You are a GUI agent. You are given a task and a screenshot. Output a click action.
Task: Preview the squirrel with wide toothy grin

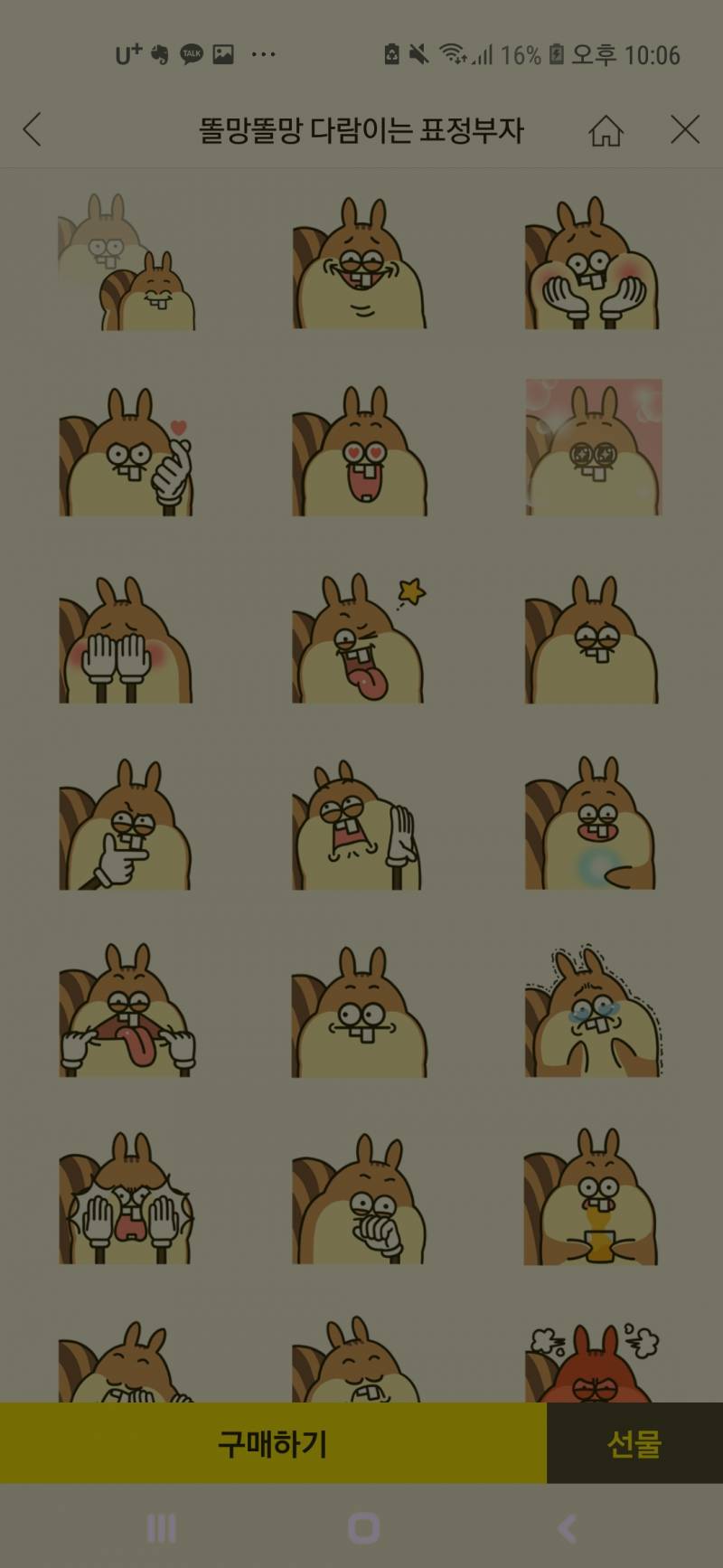tap(360, 264)
